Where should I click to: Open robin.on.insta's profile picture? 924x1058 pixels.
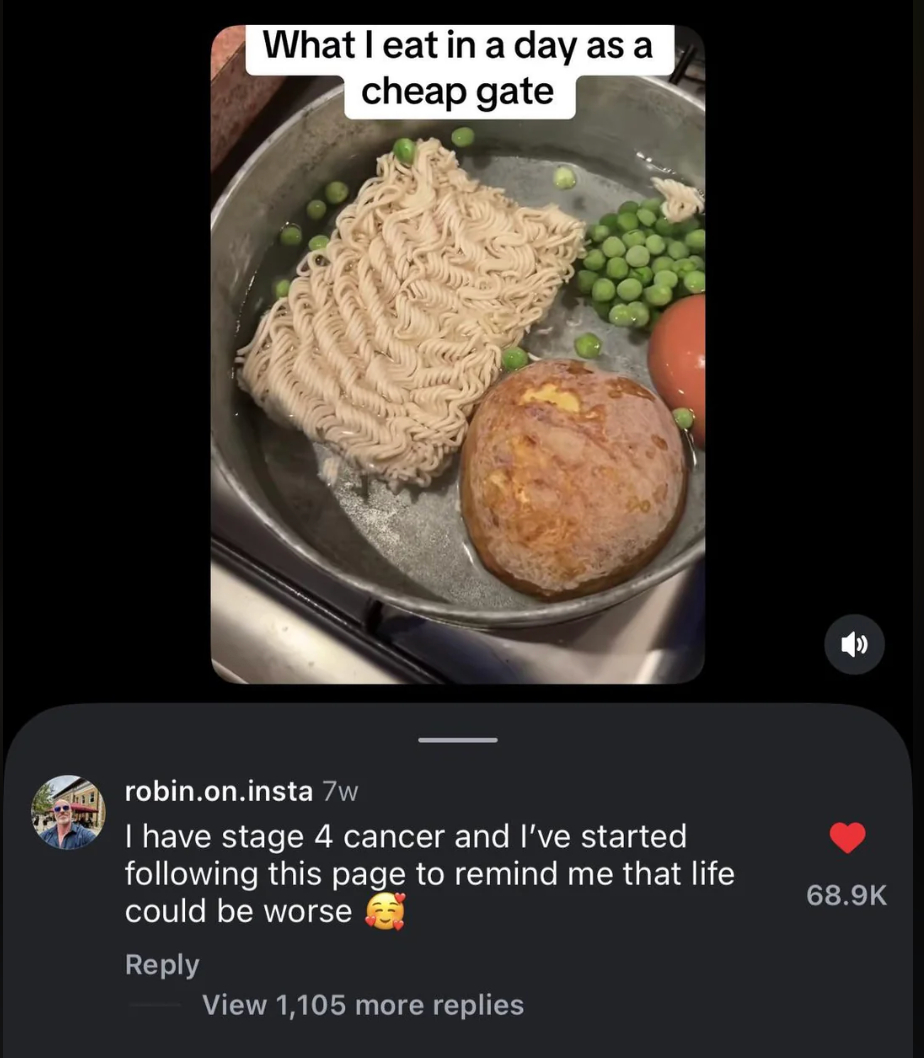[68, 812]
